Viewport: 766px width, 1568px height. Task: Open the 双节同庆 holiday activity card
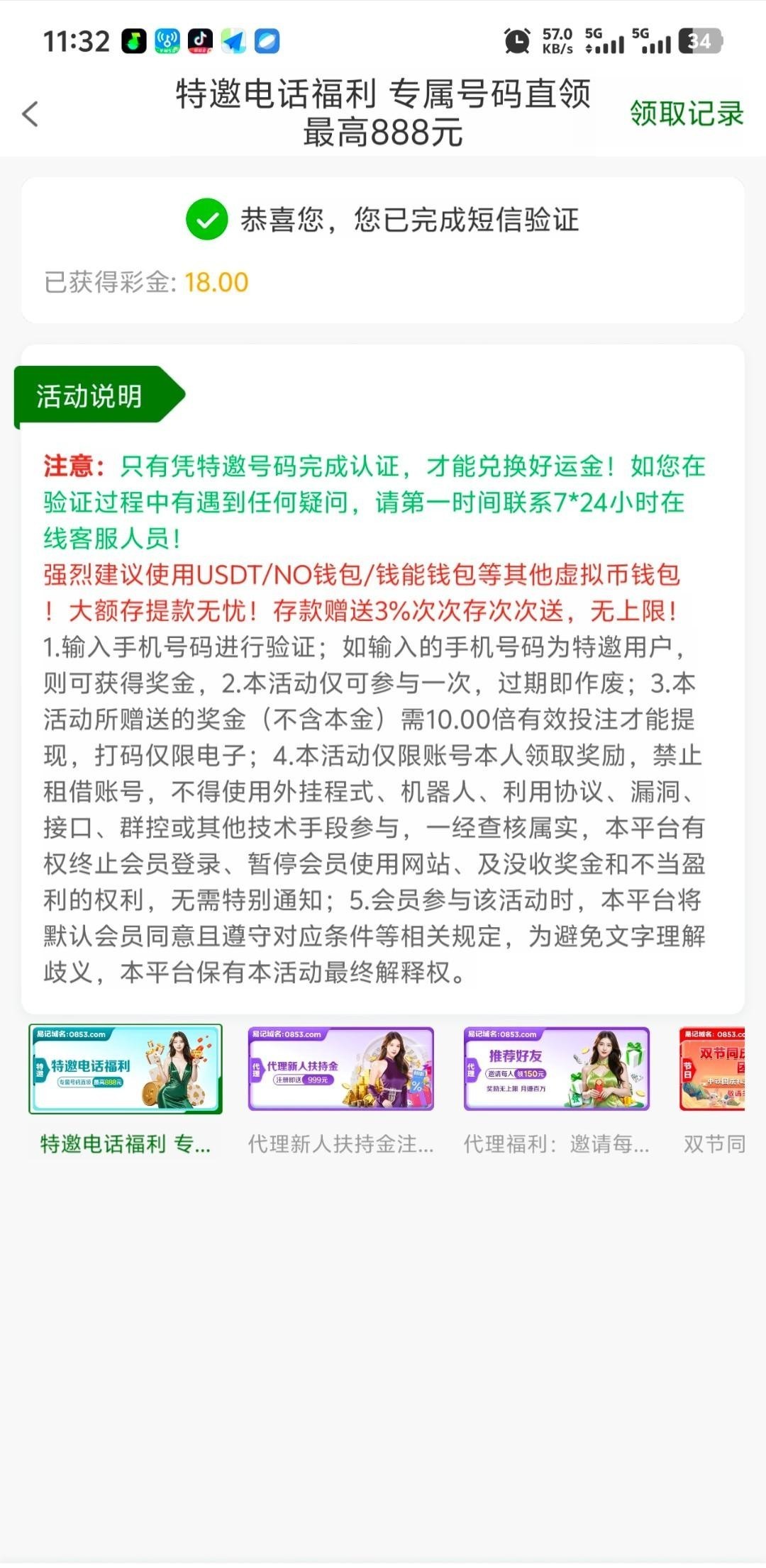[x=713, y=1069]
